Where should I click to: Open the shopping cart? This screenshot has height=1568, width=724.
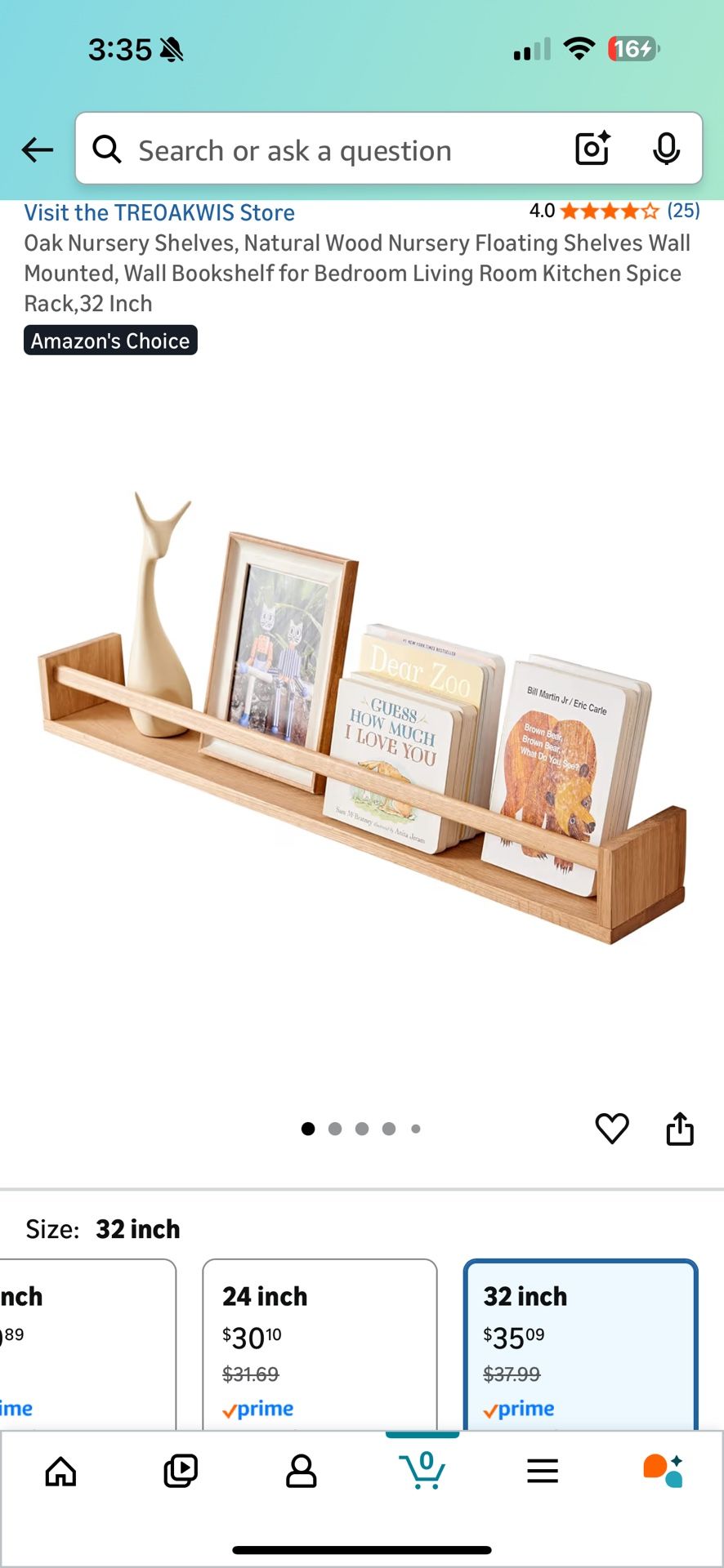(x=422, y=1472)
